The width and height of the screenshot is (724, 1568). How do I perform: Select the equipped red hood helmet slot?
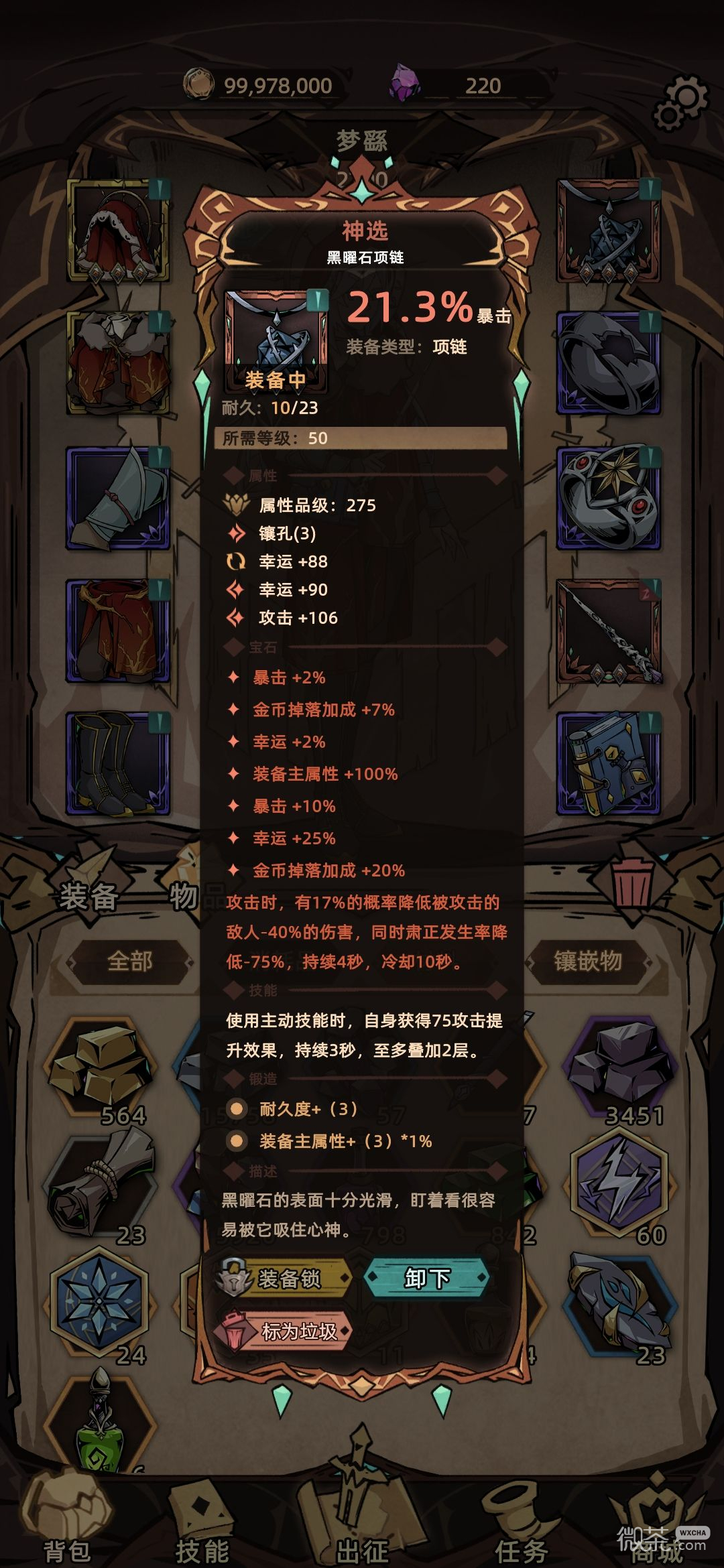[x=118, y=231]
